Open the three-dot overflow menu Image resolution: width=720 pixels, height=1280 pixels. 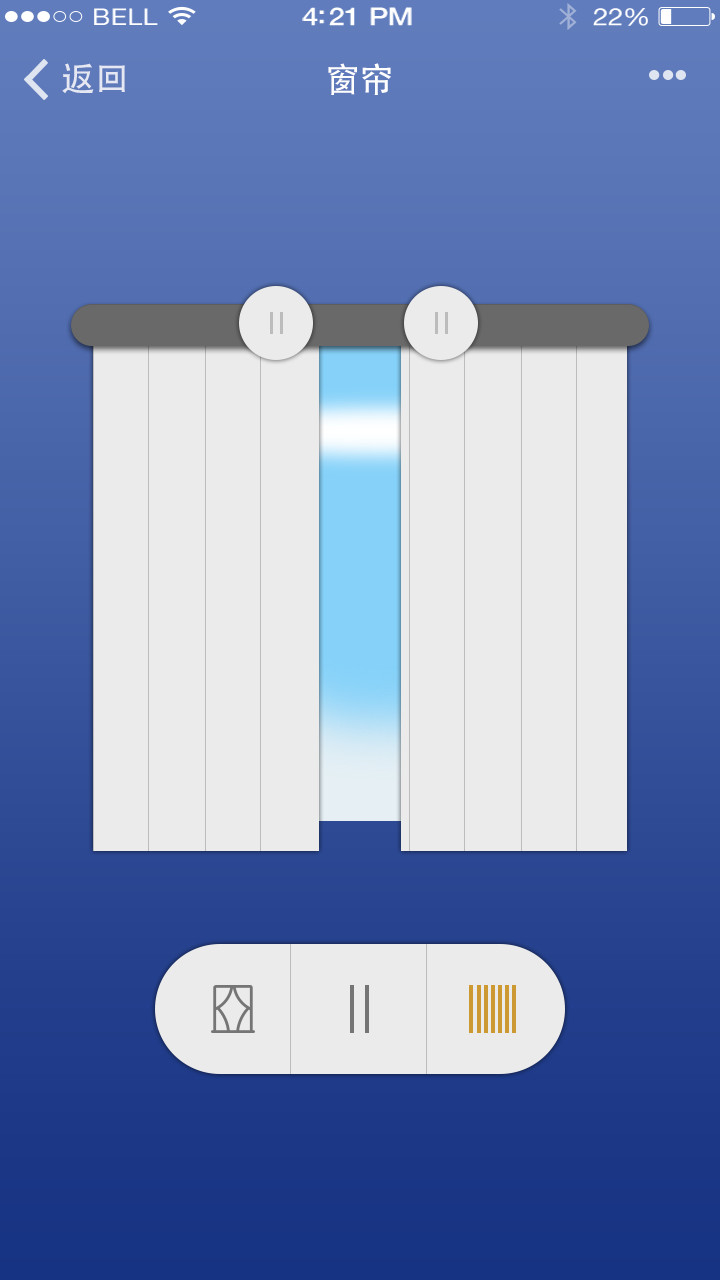[667, 75]
